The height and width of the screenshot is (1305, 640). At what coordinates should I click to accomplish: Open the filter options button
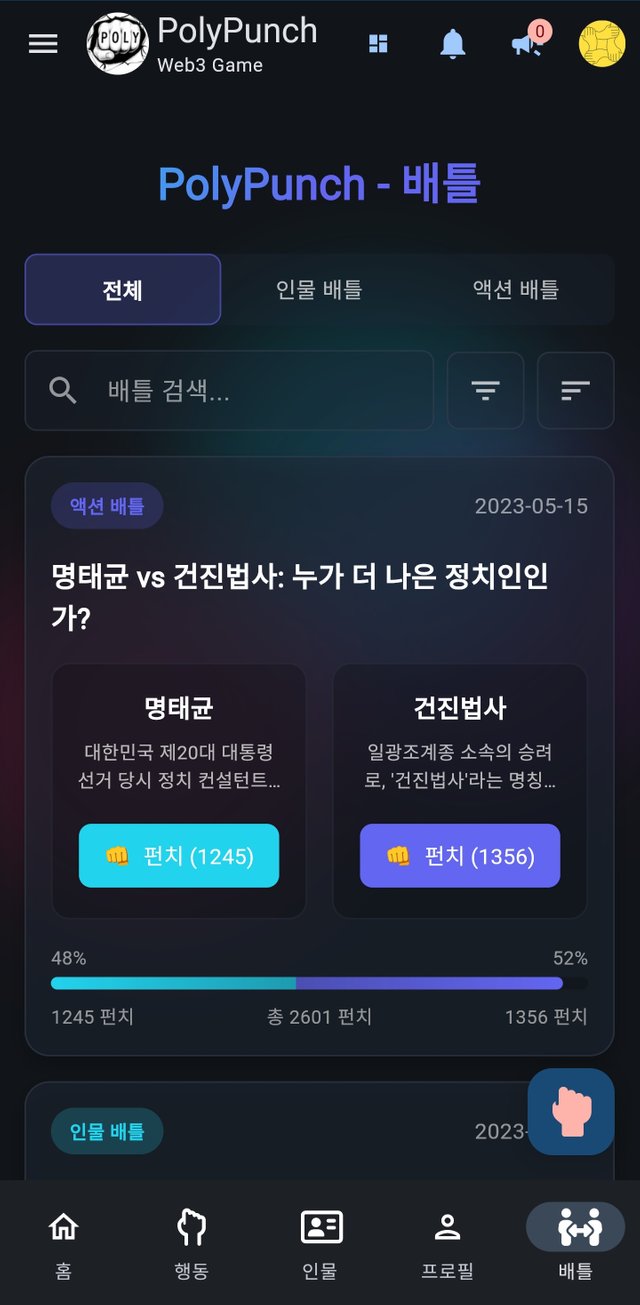pos(485,390)
